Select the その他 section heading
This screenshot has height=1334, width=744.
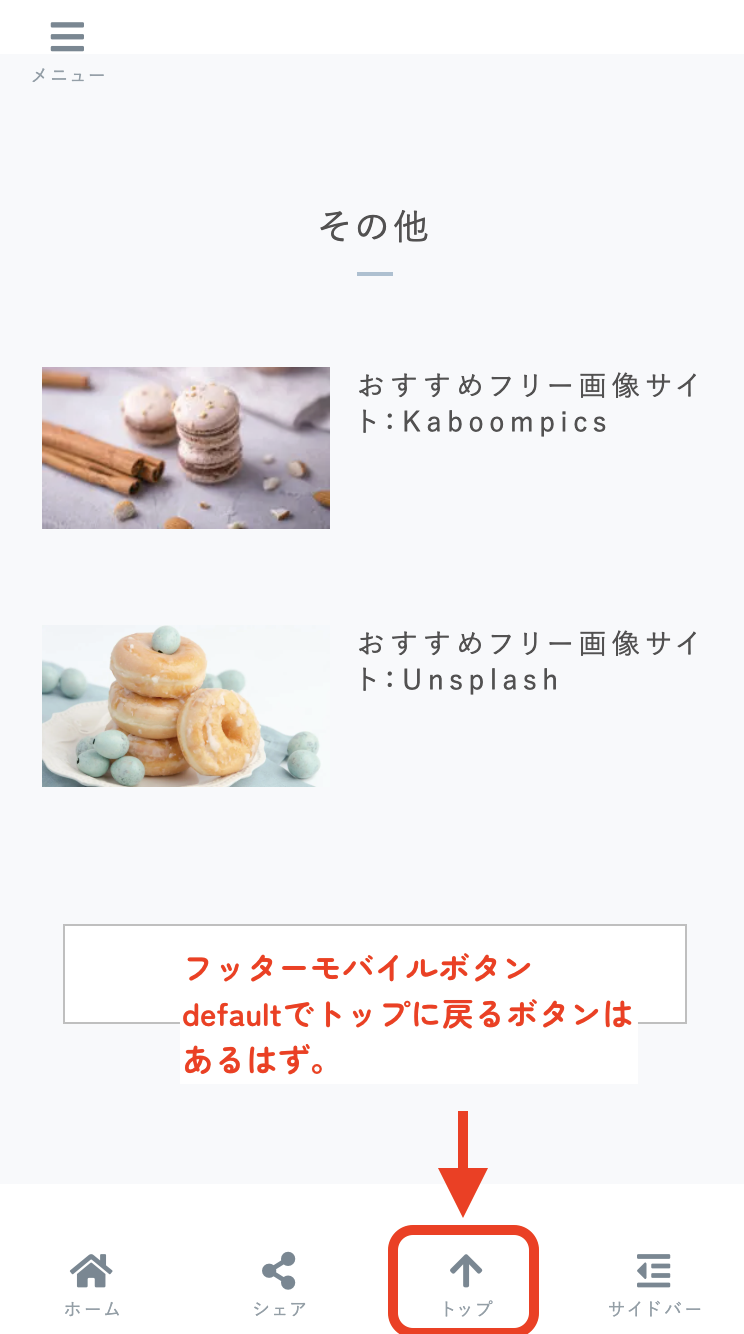(372, 227)
